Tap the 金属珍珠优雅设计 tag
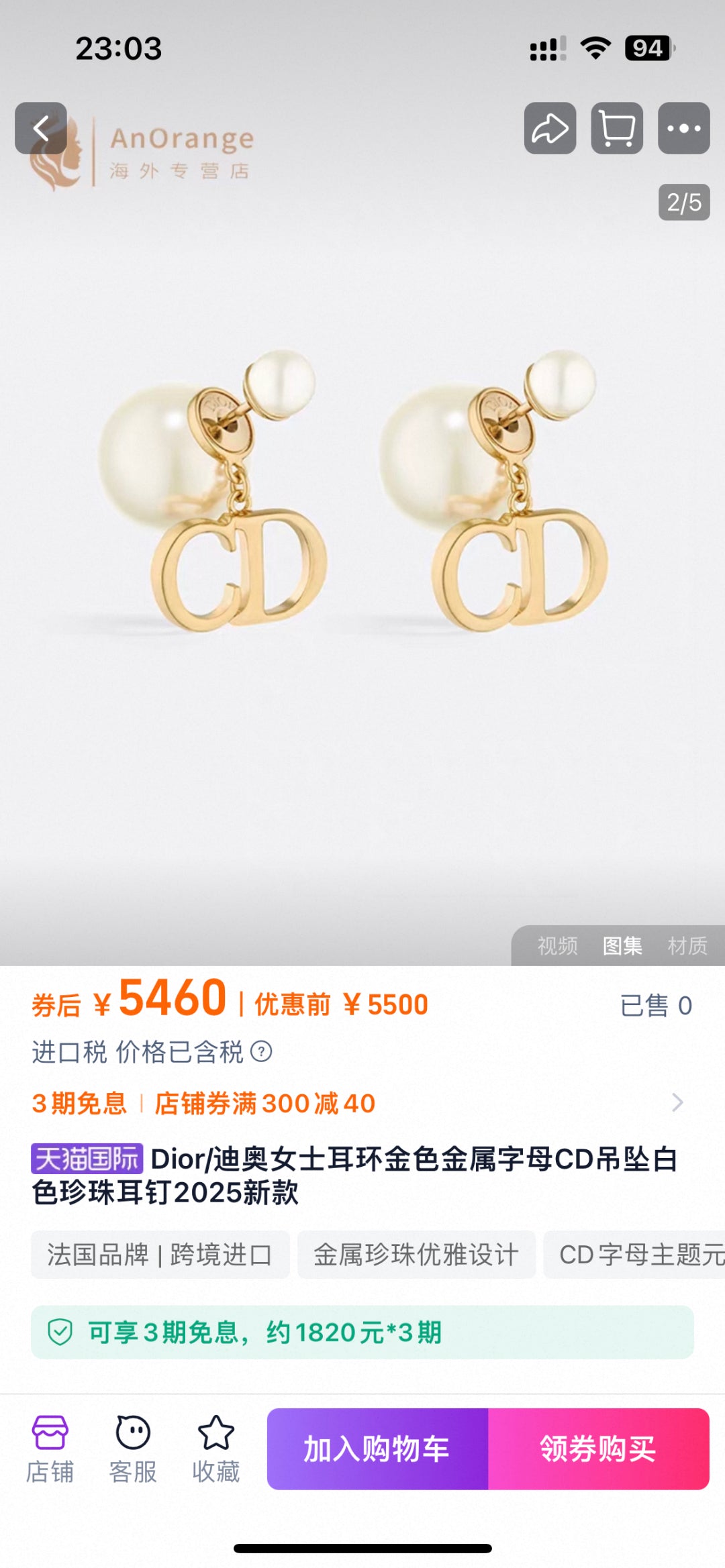This screenshot has height=1568, width=725. 416,1254
